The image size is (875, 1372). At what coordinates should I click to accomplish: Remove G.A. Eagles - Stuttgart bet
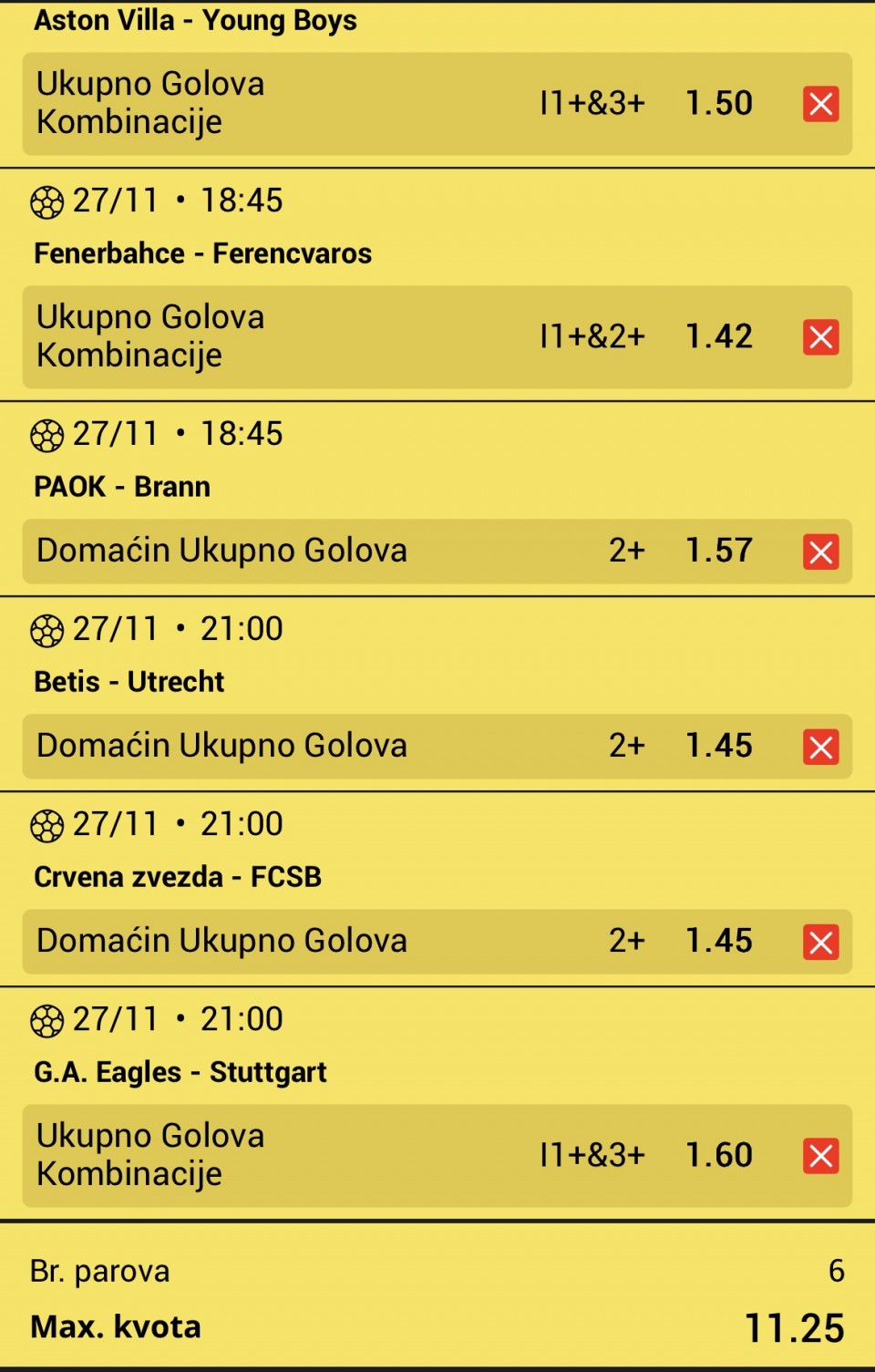click(820, 1156)
